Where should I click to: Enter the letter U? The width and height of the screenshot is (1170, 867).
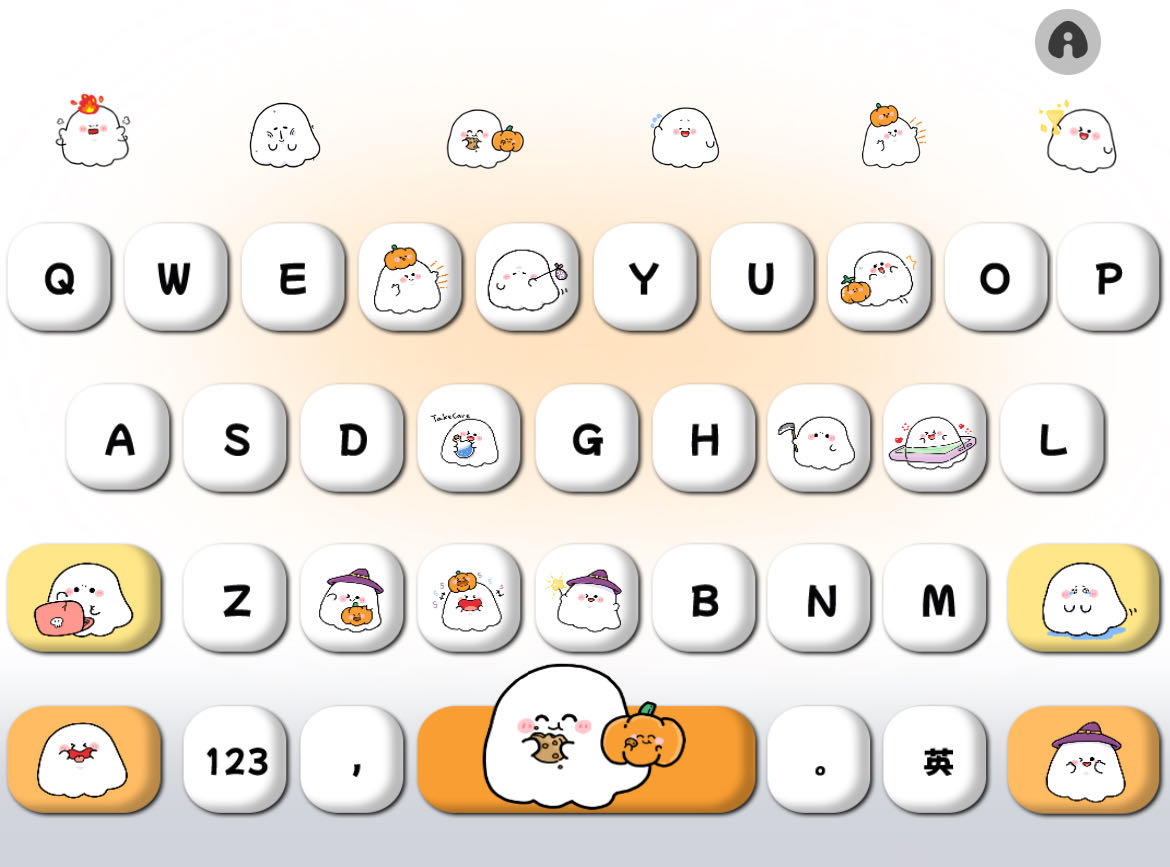pos(761,277)
